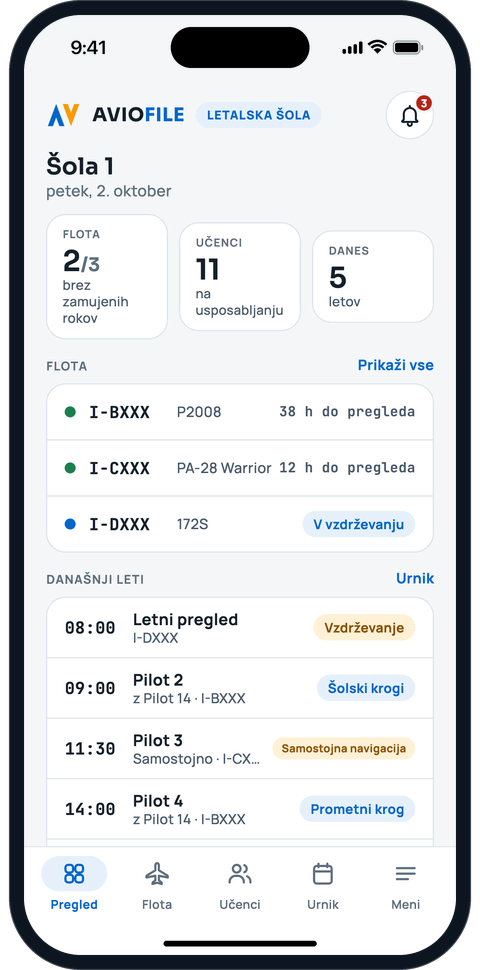Open the 14:00 Pilot 4 flight
Screen dimensions: 480x970
pyautogui.click(x=240, y=809)
